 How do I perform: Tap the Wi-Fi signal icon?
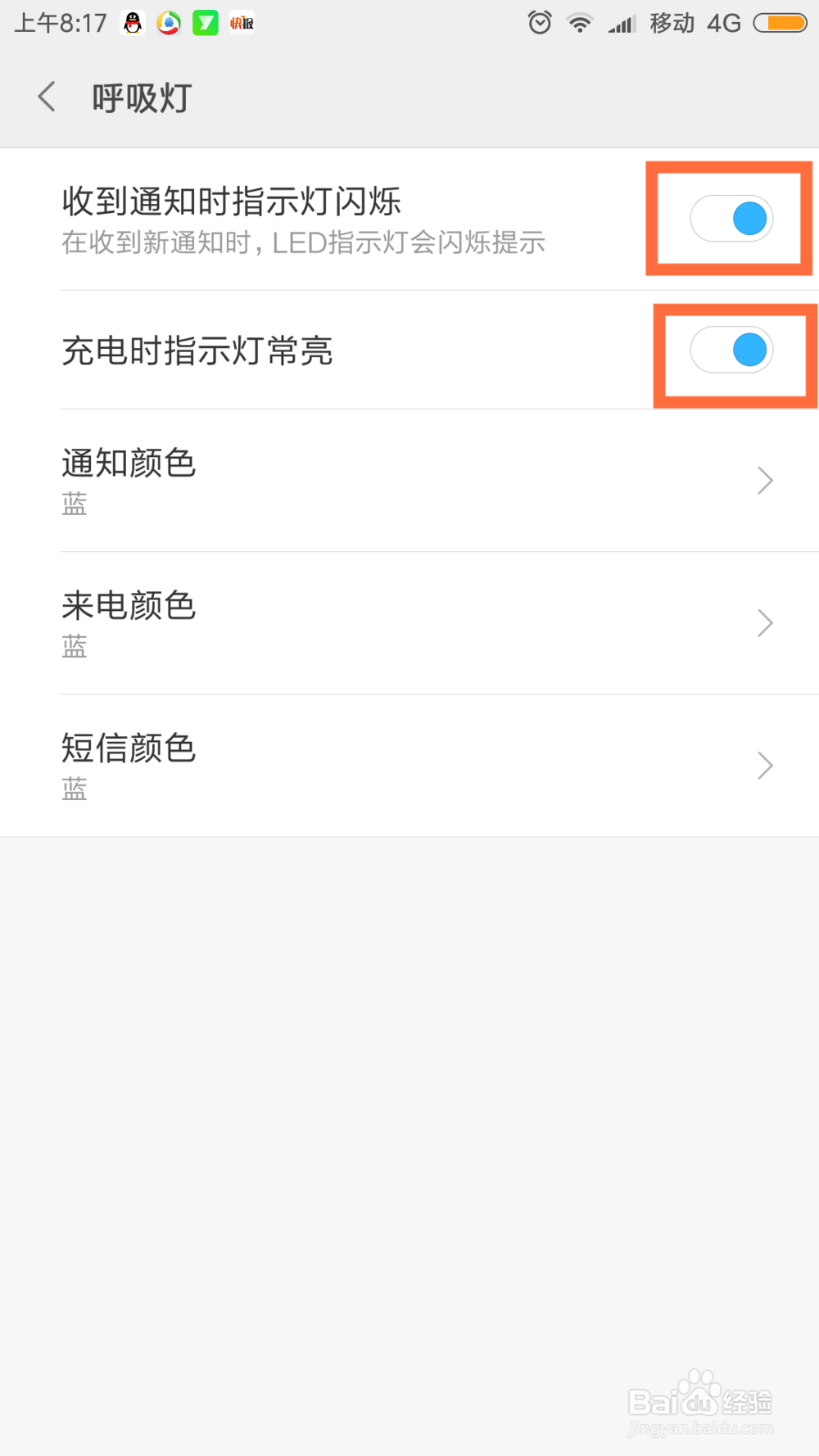[580, 22]
